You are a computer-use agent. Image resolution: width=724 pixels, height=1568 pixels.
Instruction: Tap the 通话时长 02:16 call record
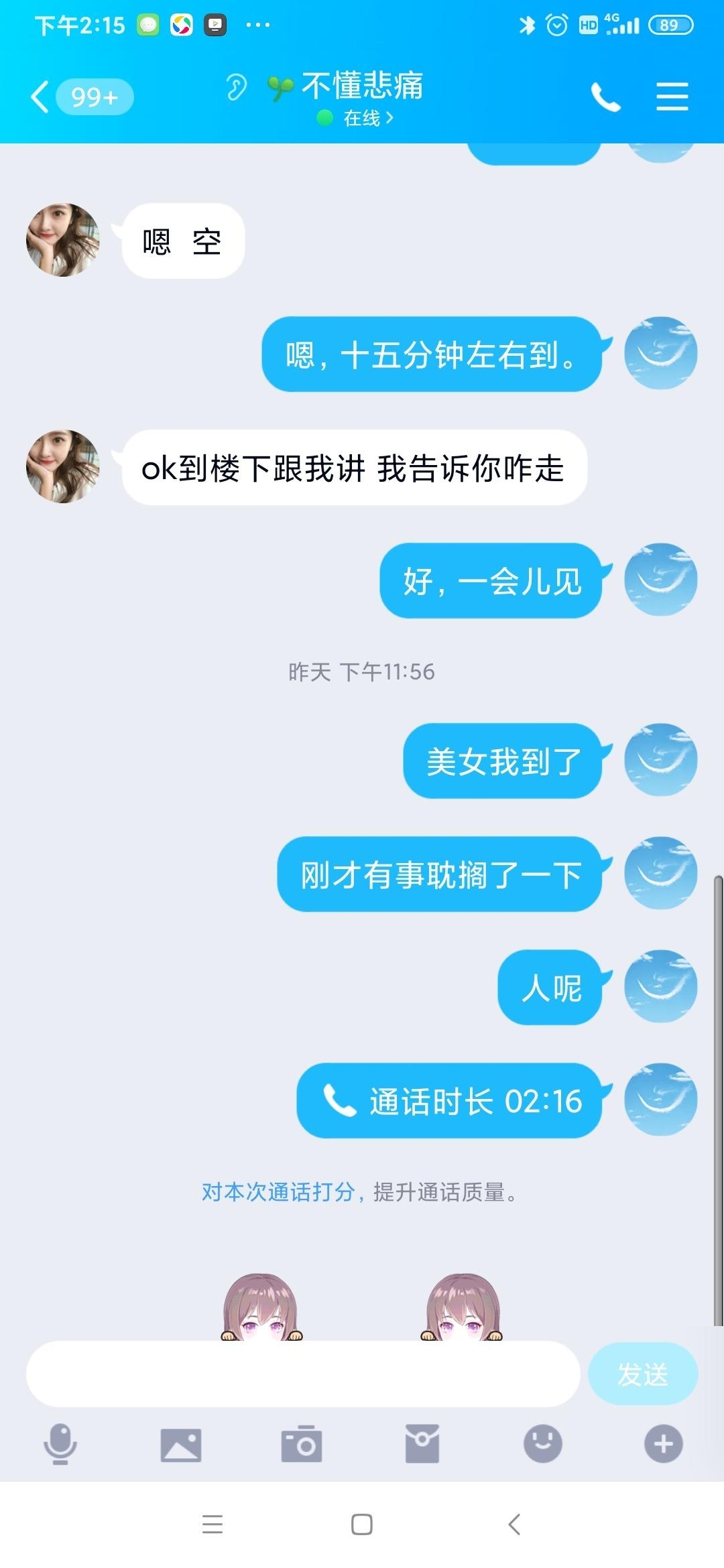coord(449,1100)
